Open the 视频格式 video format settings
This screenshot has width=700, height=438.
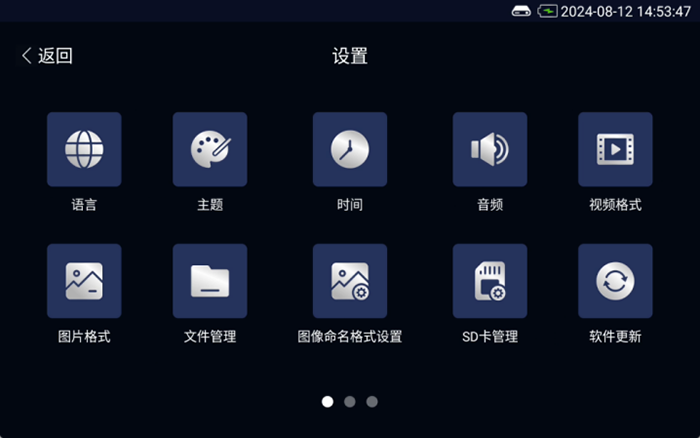[x=615, y=150]
